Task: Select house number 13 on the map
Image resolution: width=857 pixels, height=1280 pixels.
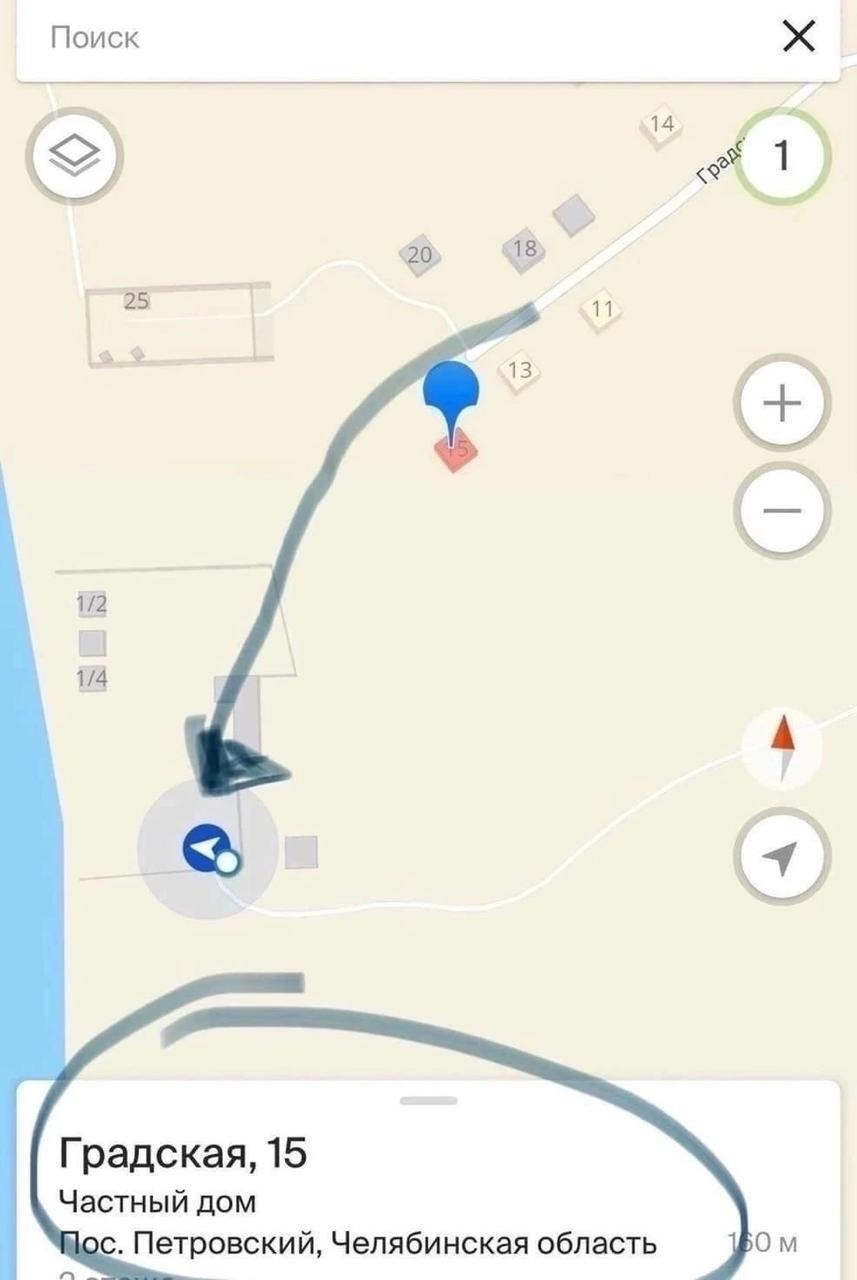Action: tap(519, 371)
